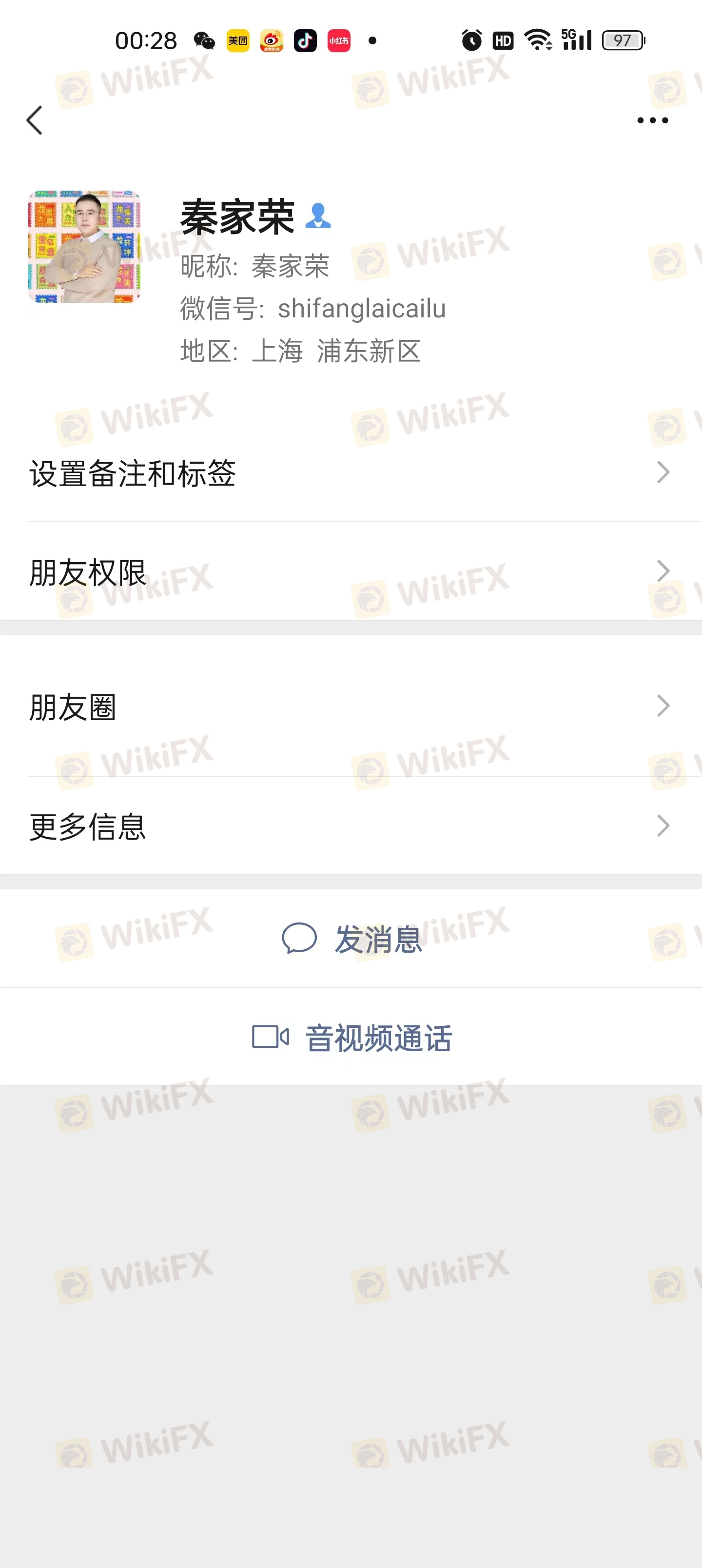The width and height of the screenshot is (702, 1568).
Task: View this contact's 朋友圈
Action: (351, 706)
